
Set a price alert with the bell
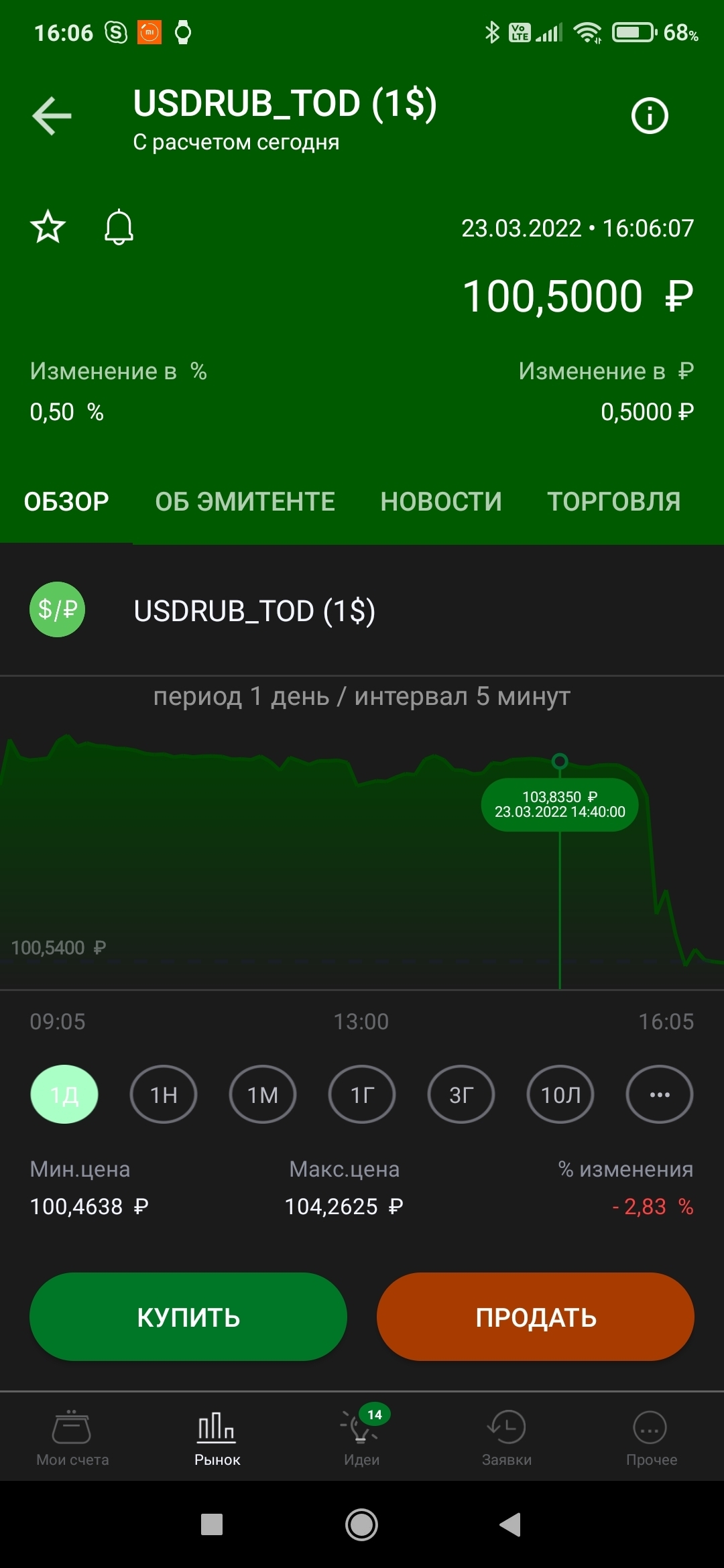point(119,227)
